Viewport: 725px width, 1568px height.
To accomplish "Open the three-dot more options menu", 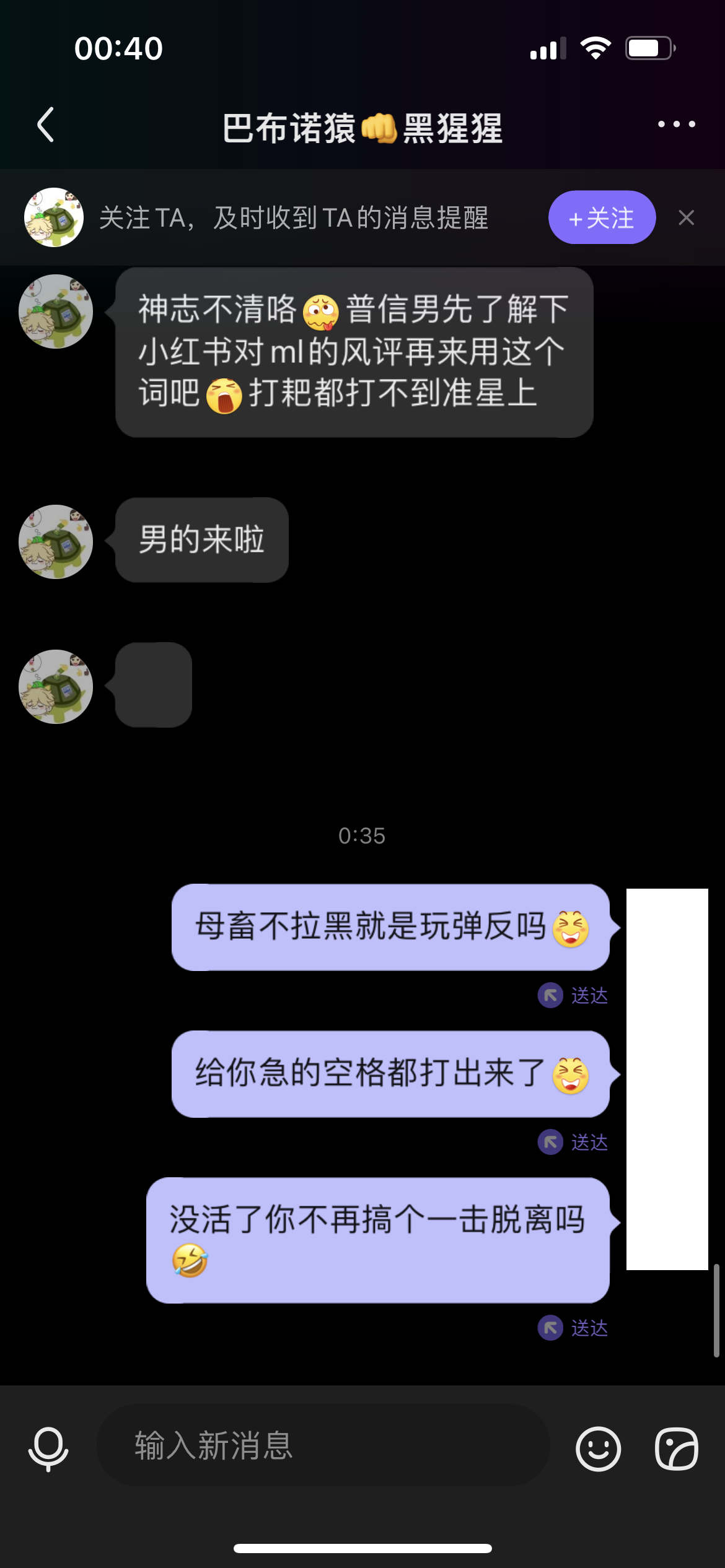I will point(676,124).
